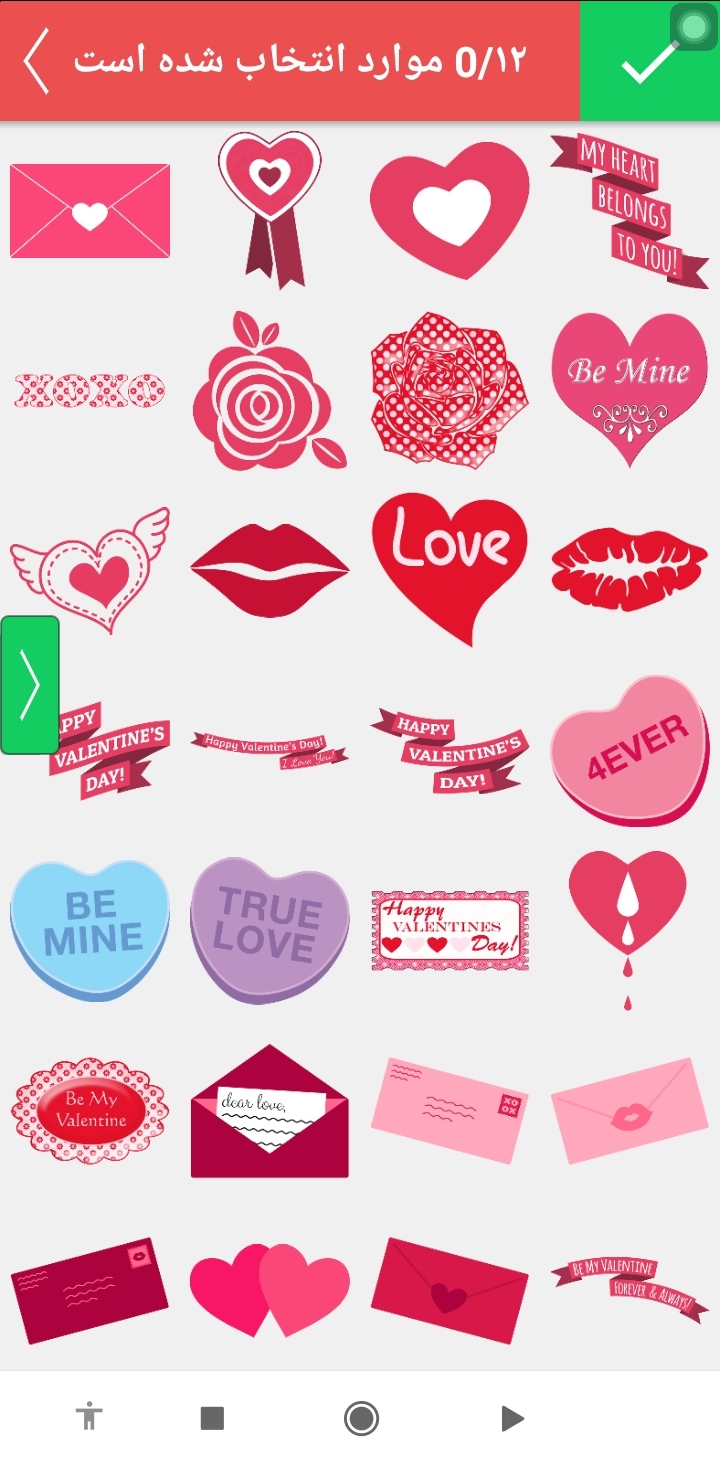Choose the XOXO text sticker

pyautogui.click(x=90, y=390)
